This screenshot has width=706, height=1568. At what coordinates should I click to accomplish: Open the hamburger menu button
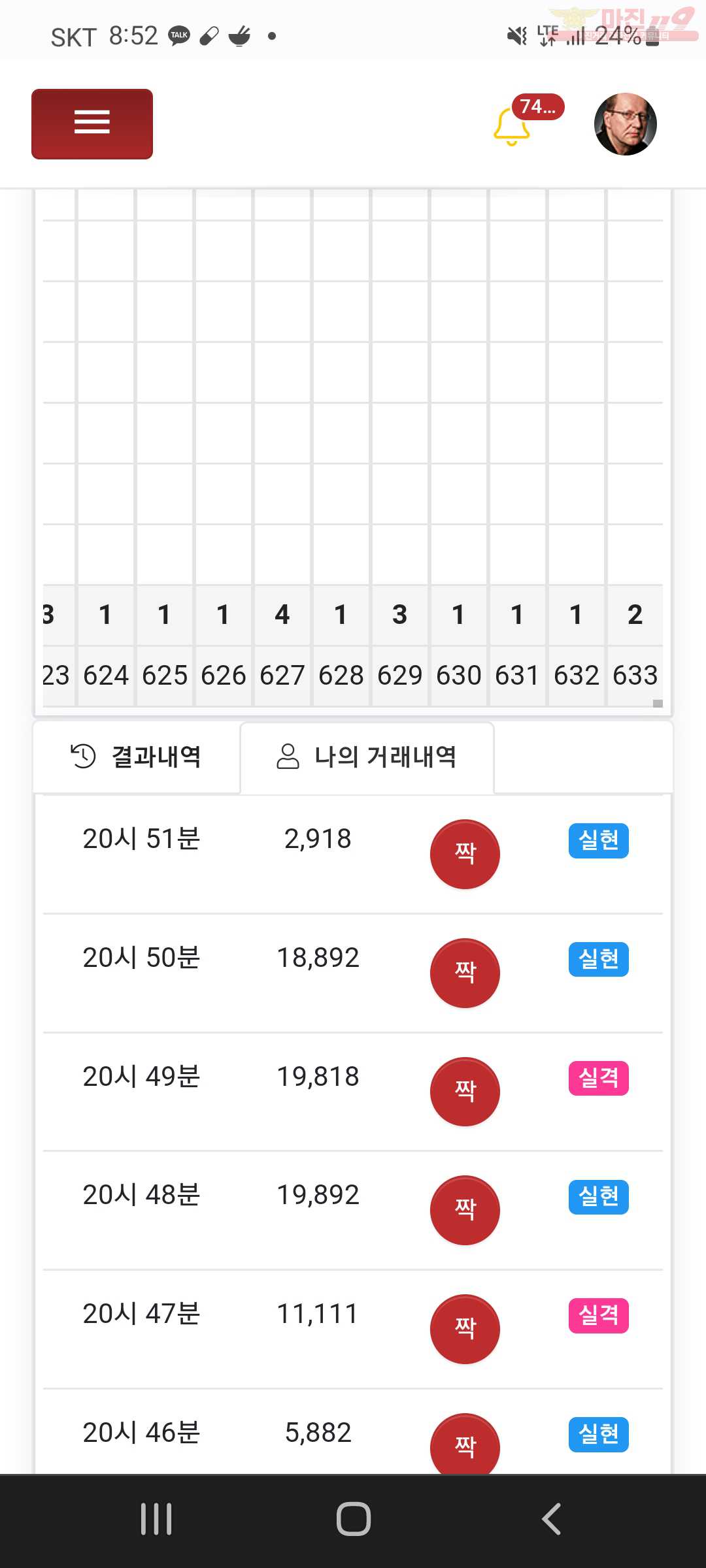[x=92, y=123]
